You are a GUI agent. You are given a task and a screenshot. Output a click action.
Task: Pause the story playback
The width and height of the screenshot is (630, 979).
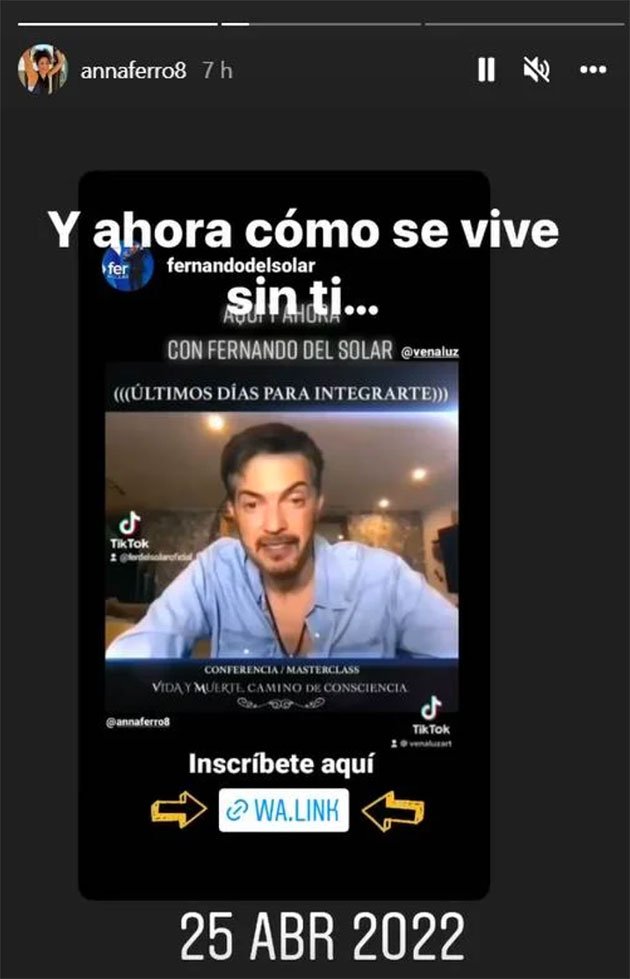click(486, 69)
